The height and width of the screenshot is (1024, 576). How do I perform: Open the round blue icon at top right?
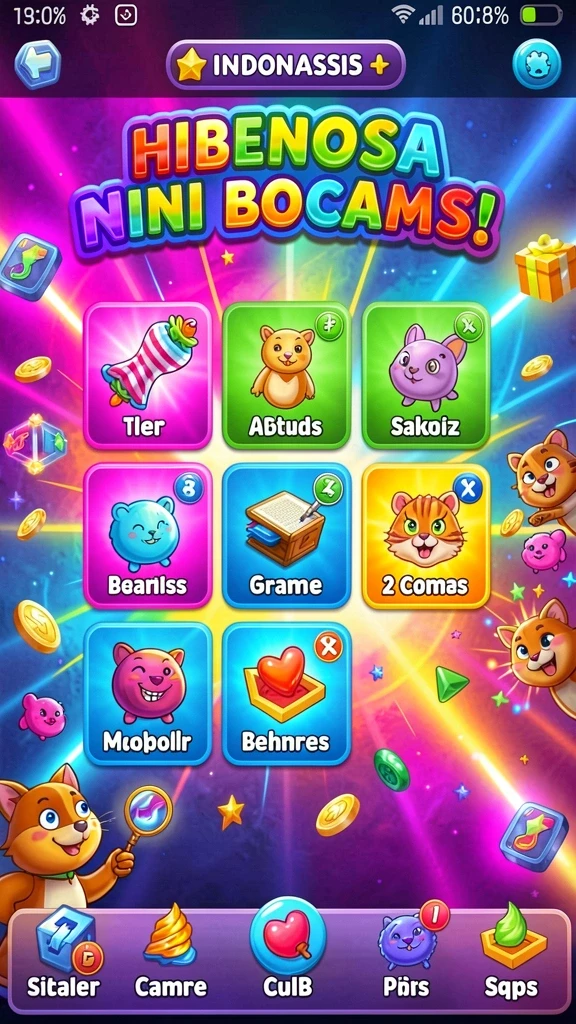[x=537, y=64]
